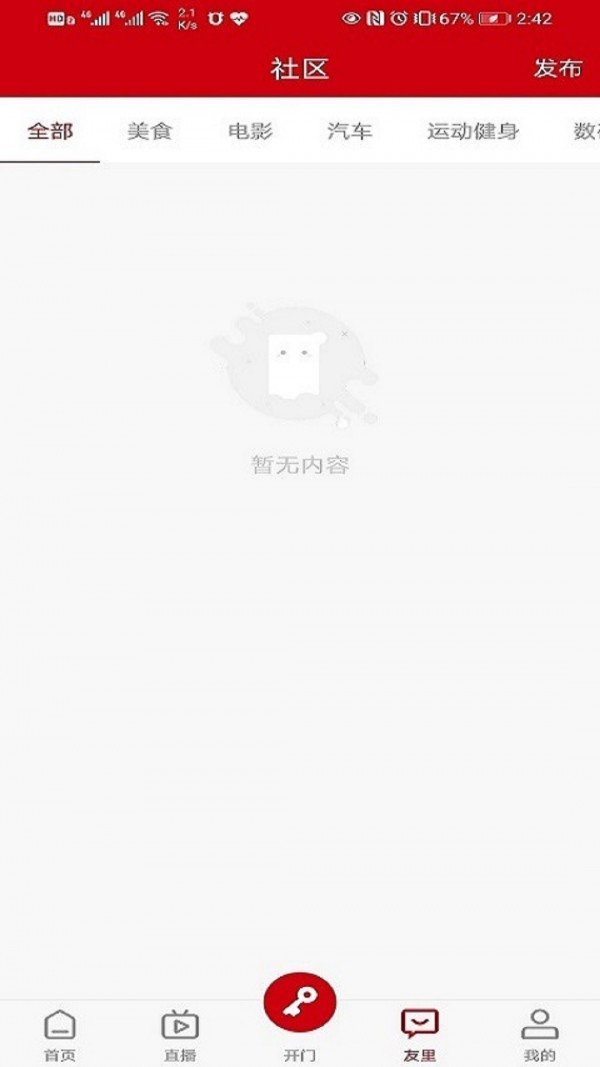This screenshot has height=1067, width=600.
Task: Tap 发布 to publish a post
Action: point(557,69)
